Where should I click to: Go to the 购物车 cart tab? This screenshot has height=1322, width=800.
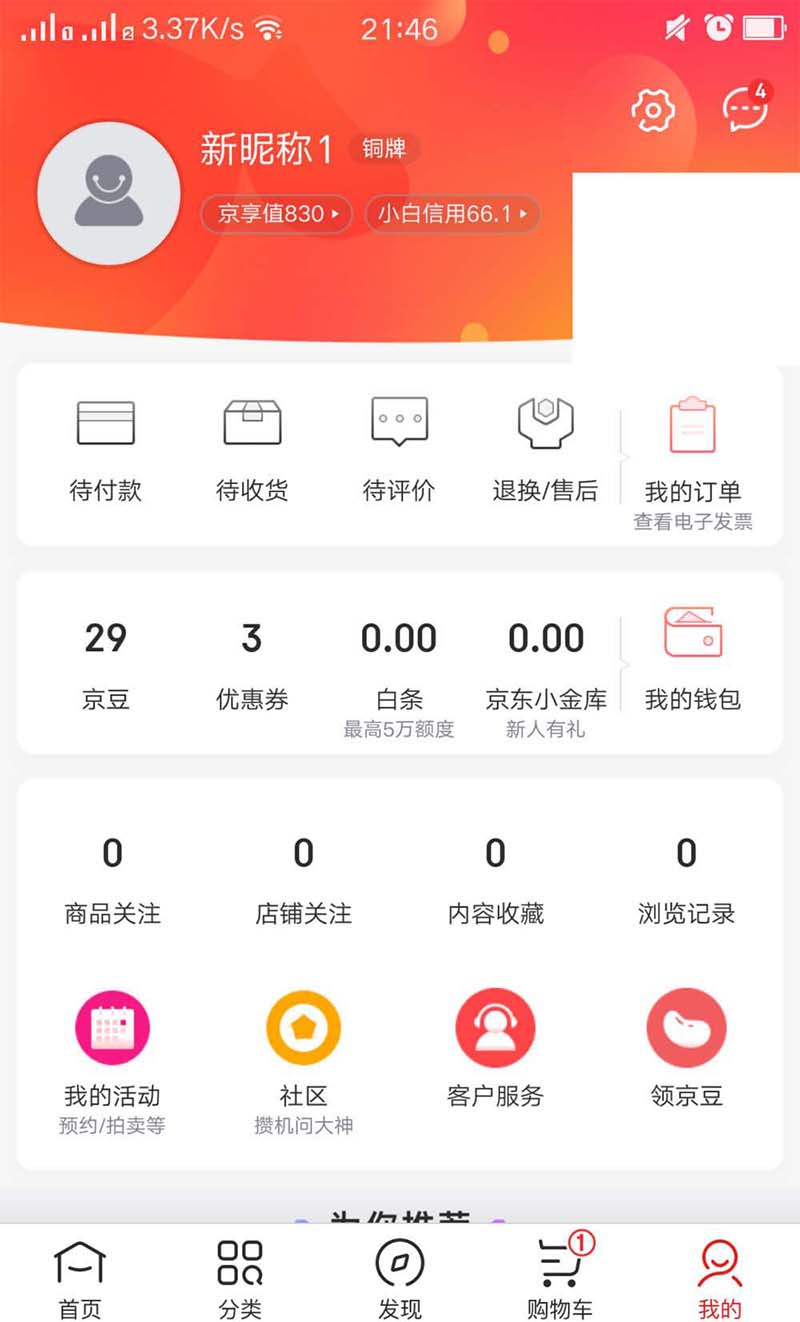coord(560,1280)
